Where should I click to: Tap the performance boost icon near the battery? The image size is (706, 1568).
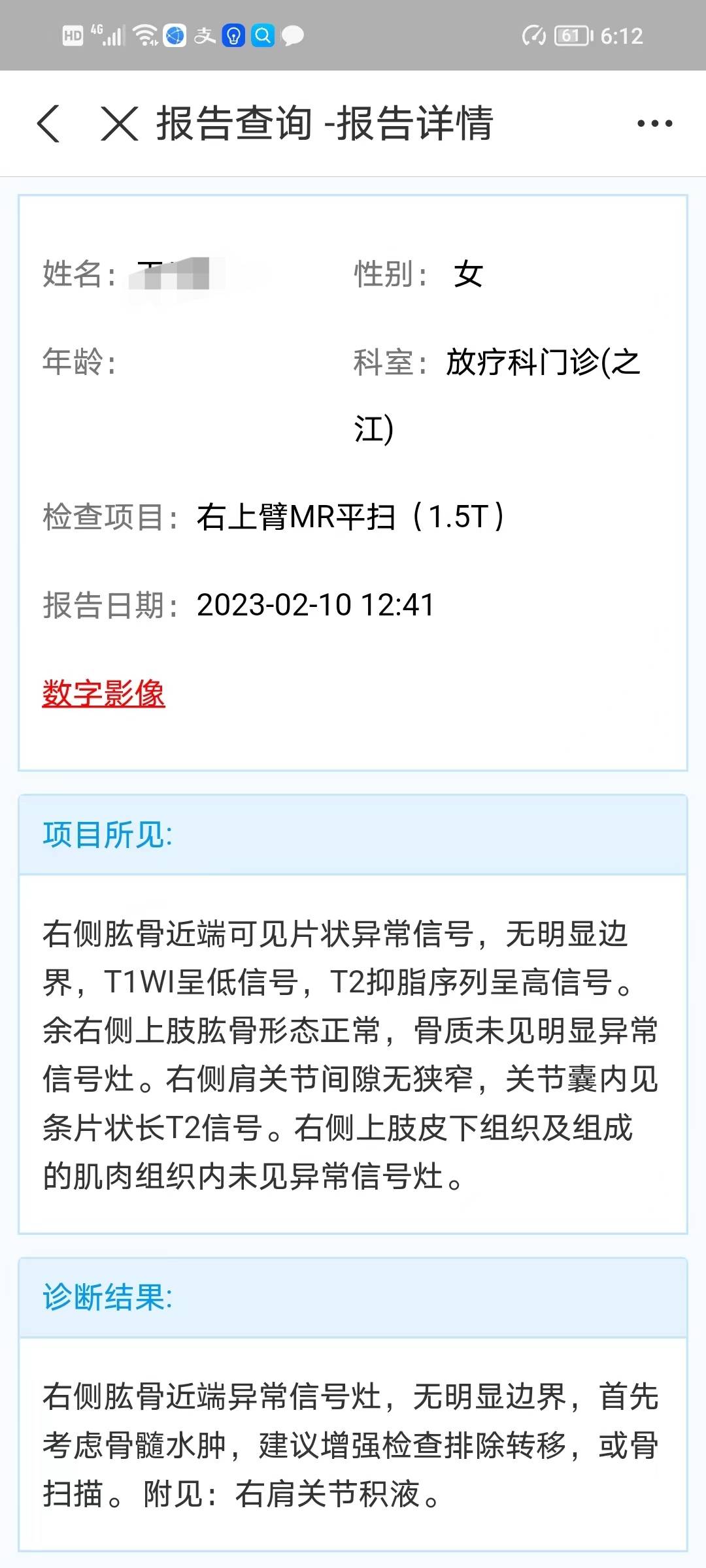535,36
